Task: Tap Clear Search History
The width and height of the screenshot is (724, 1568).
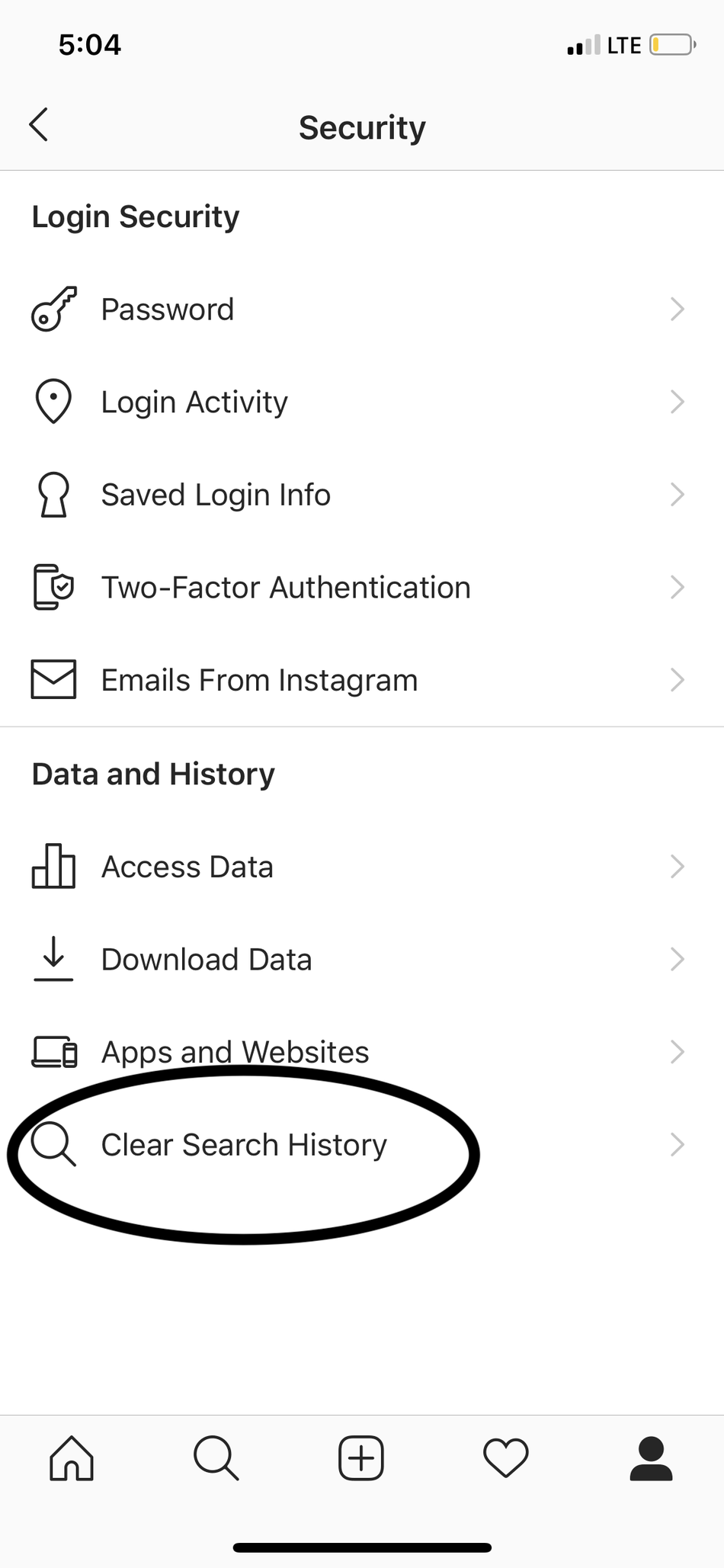Action: click(x=244, y=1145)
